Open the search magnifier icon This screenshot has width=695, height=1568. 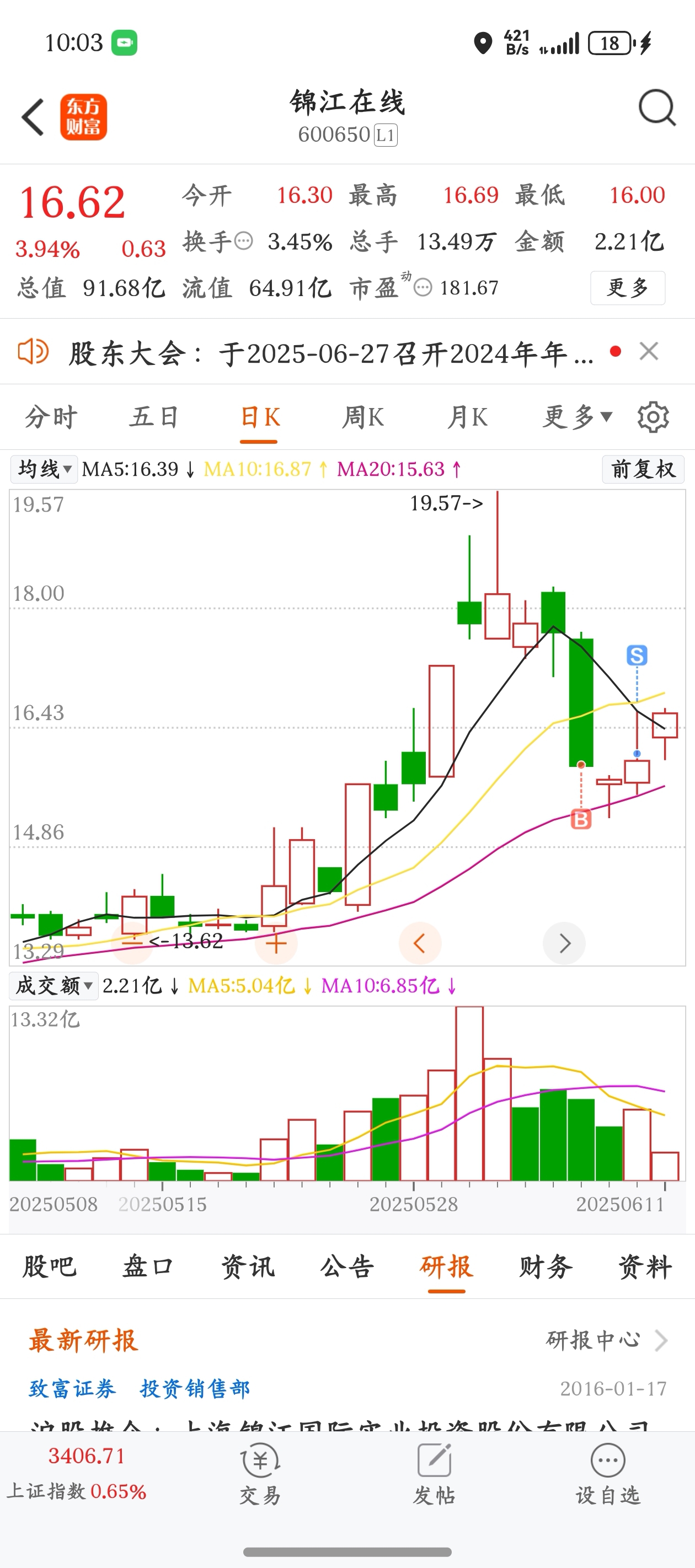pyautogui.click(x=657, y=109)
